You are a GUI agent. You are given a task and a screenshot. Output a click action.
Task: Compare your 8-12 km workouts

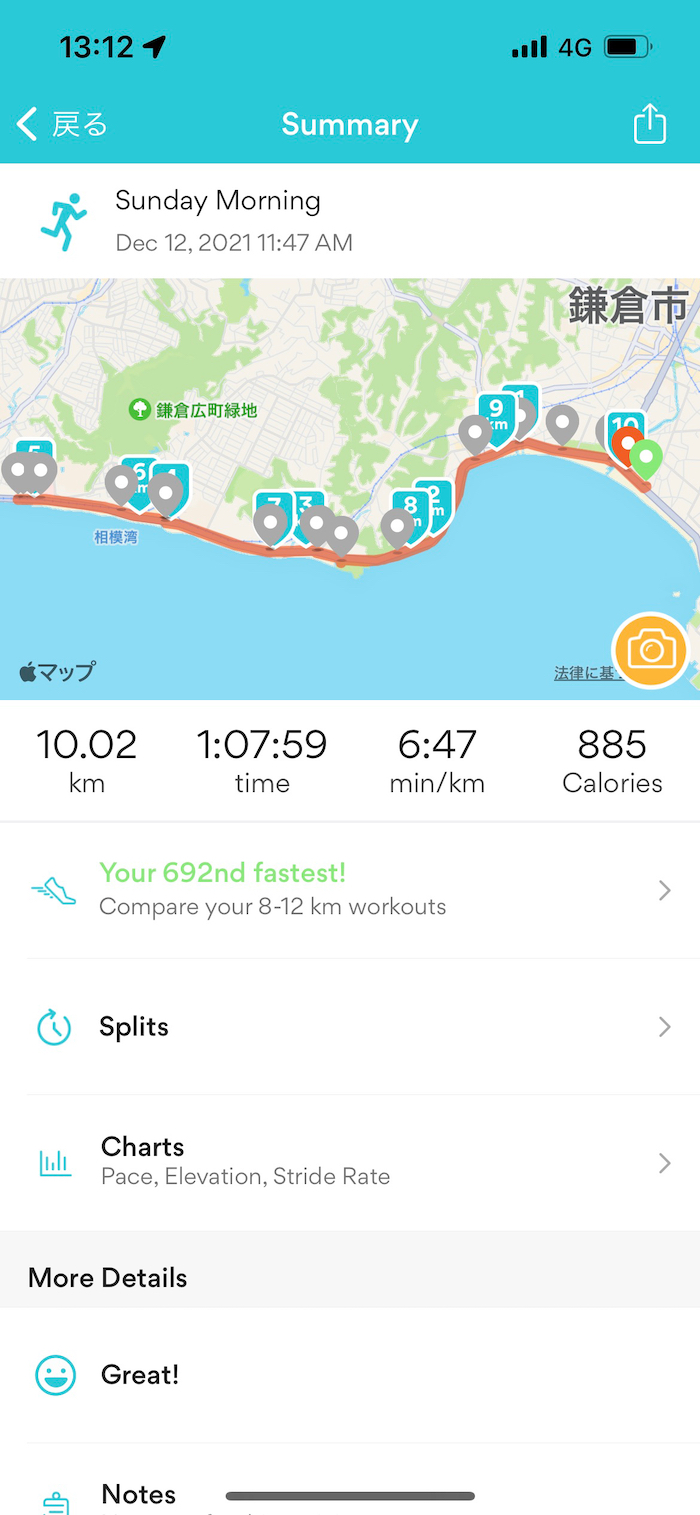[350, 889]
